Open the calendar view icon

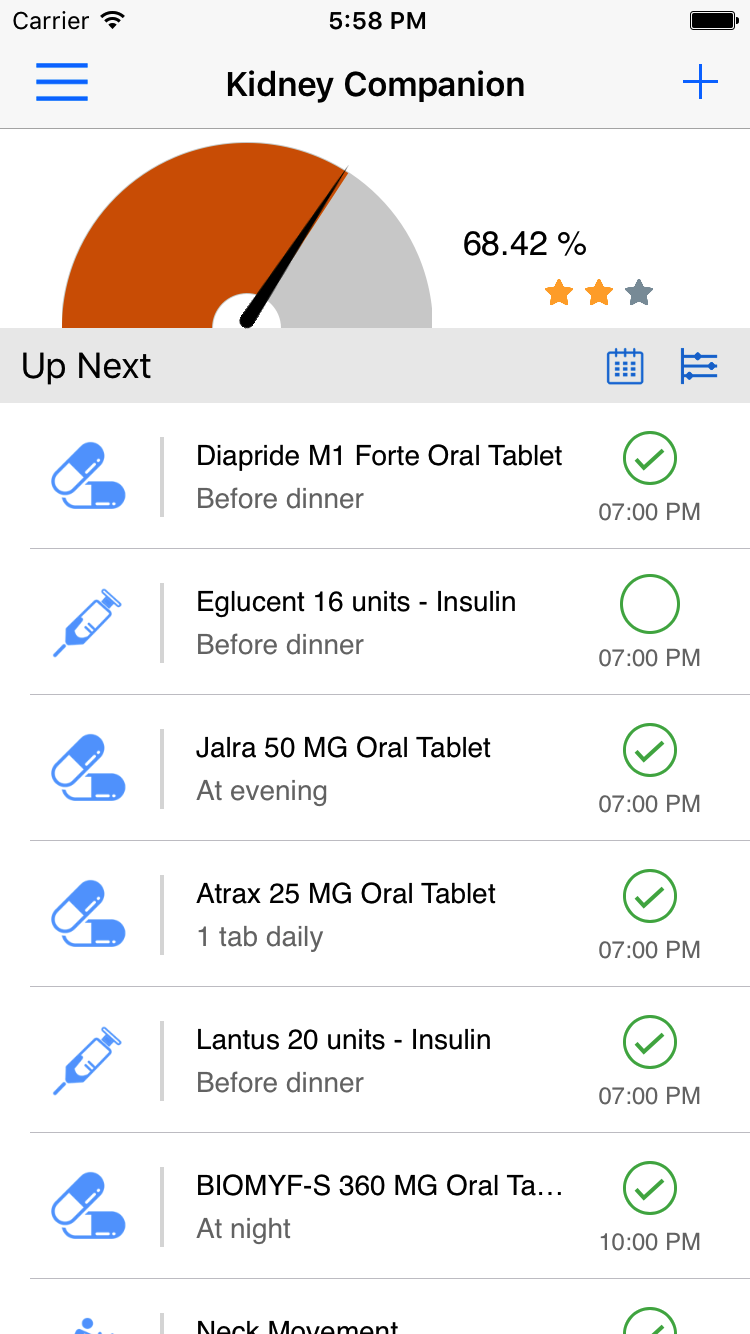click(x=625, y=366)
